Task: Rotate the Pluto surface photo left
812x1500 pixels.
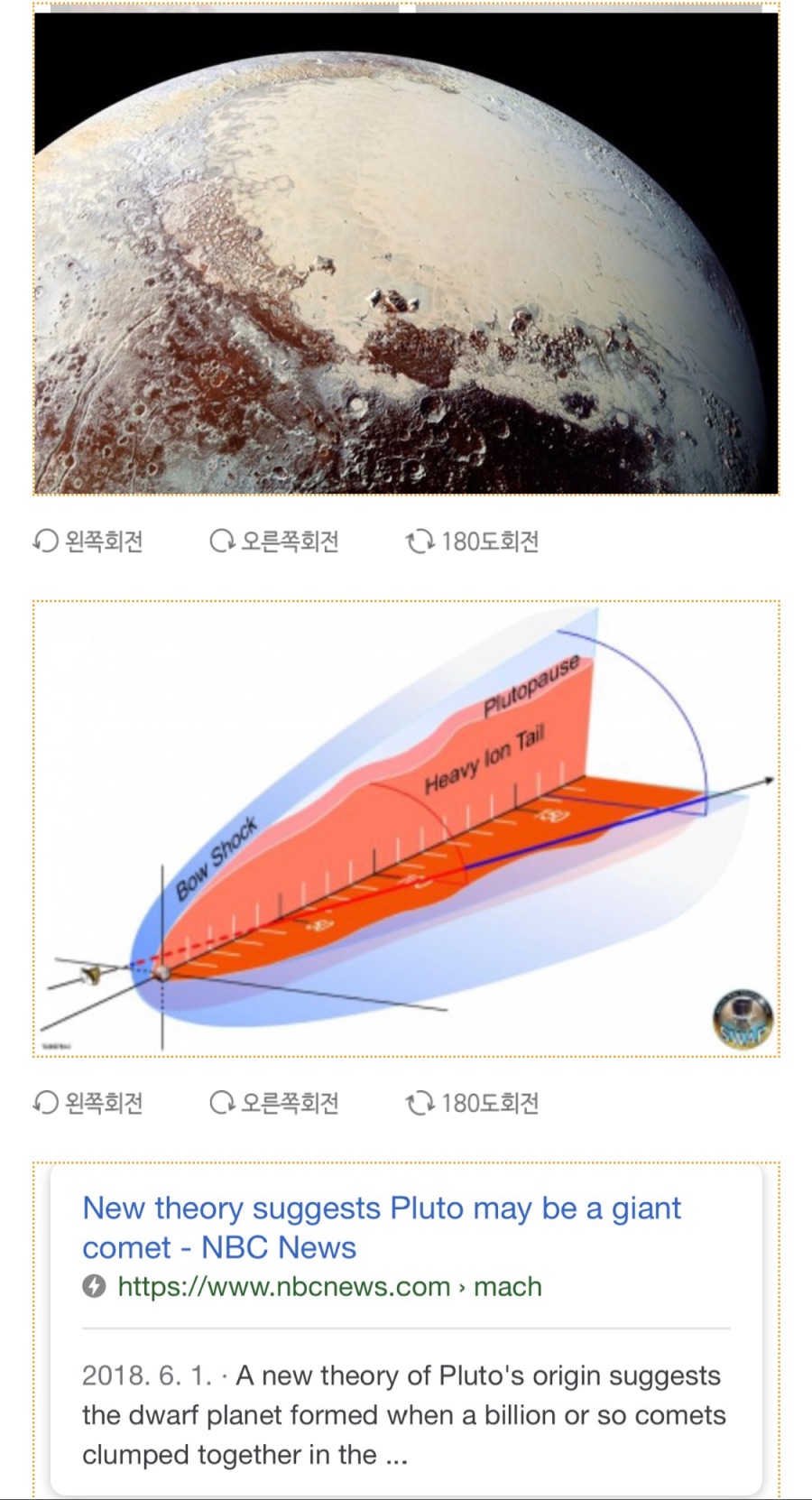Action: [x=88, y=542]
